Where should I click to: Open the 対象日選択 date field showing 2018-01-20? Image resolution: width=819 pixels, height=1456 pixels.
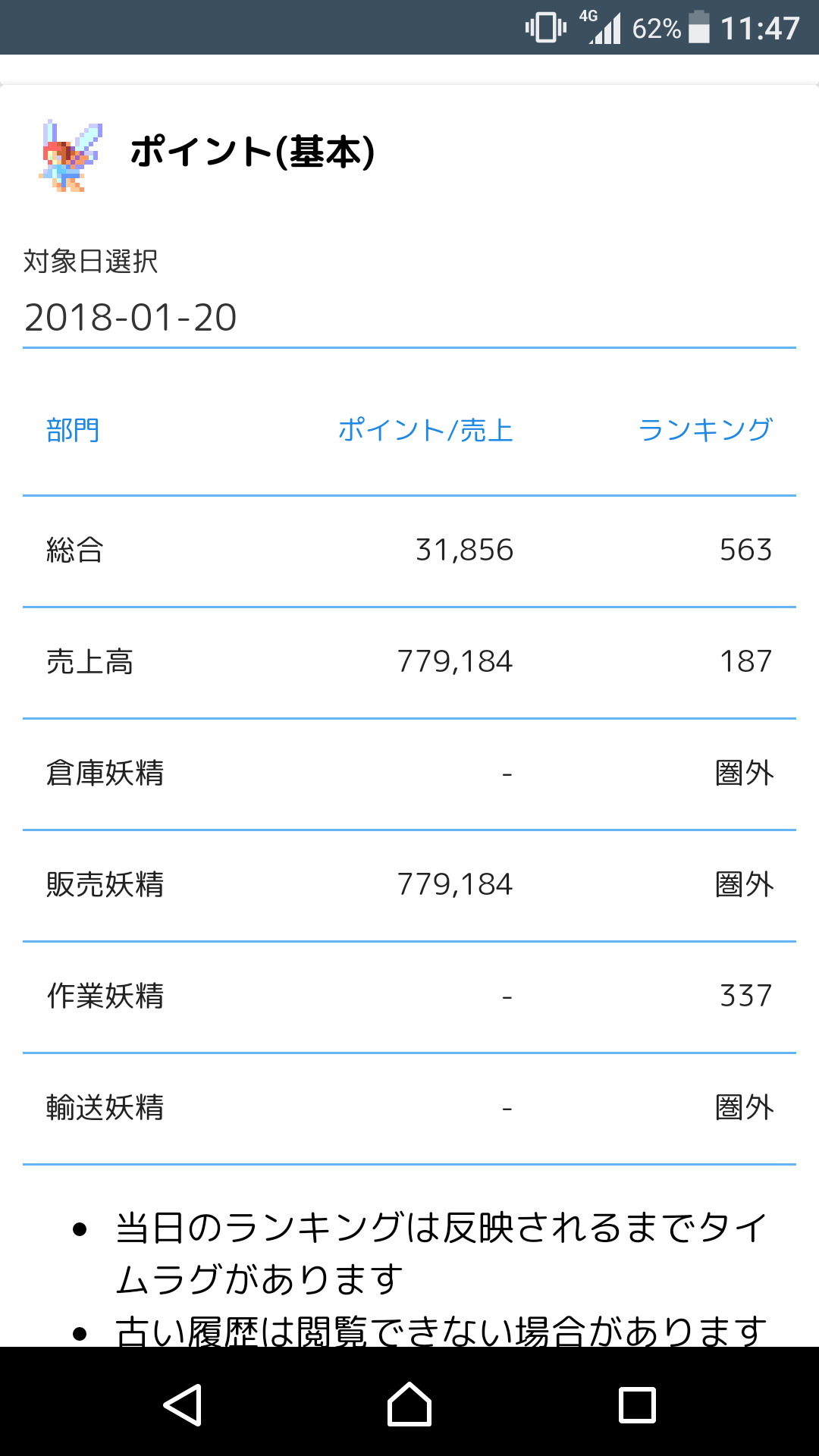click(x=409, y=317)
